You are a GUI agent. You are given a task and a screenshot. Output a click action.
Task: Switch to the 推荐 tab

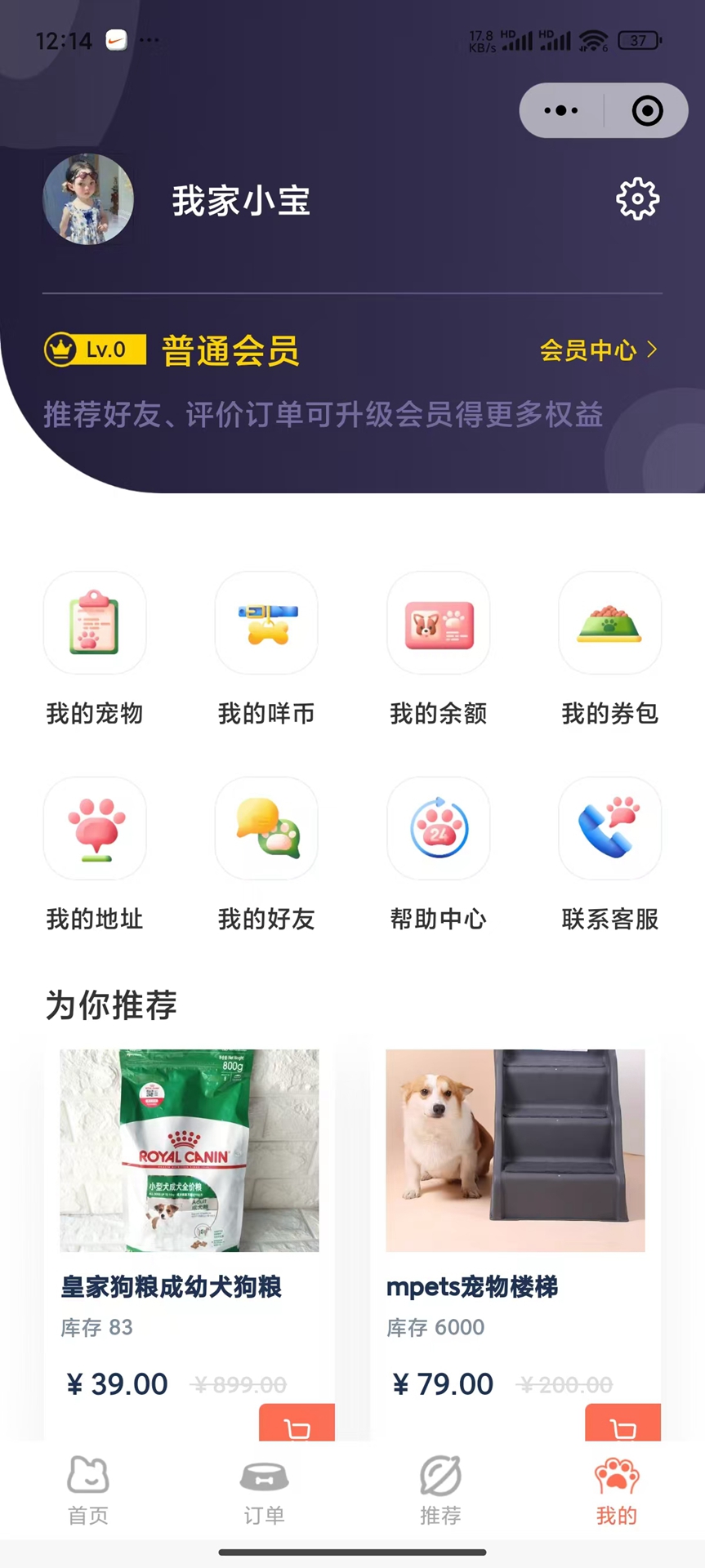pyautogui.click(x=440, y=1490)
